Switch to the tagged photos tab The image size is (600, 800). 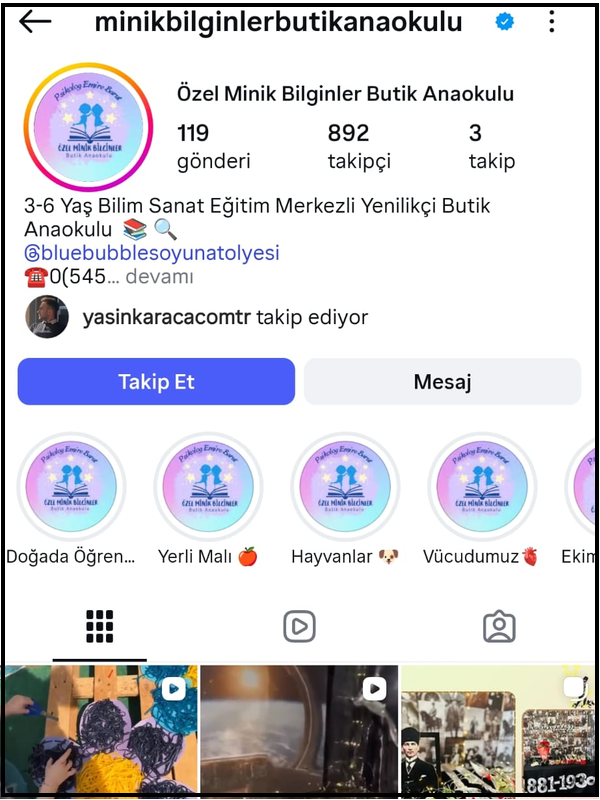[x=498, y=626]
